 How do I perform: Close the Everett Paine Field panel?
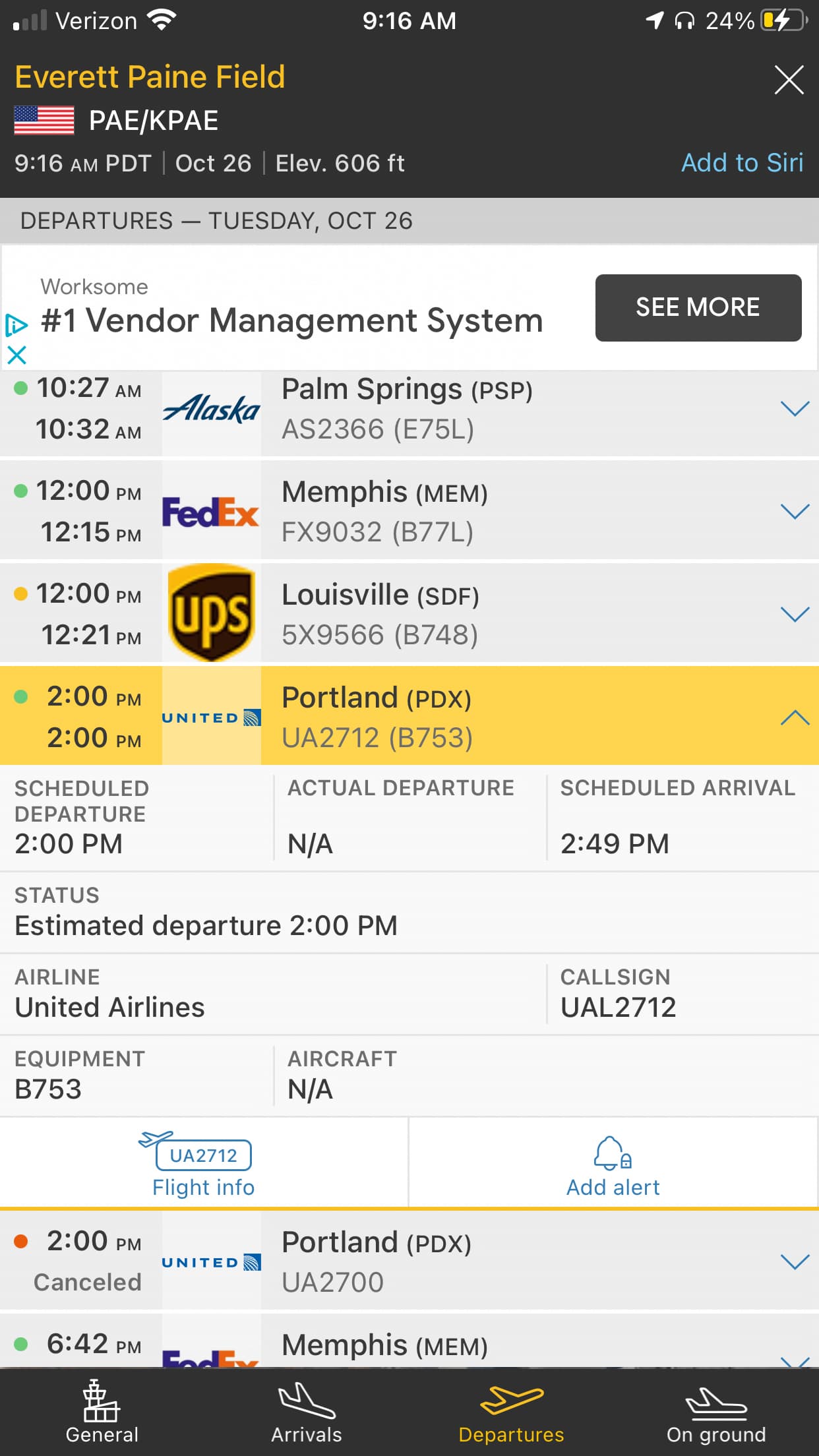coord(789,80)
